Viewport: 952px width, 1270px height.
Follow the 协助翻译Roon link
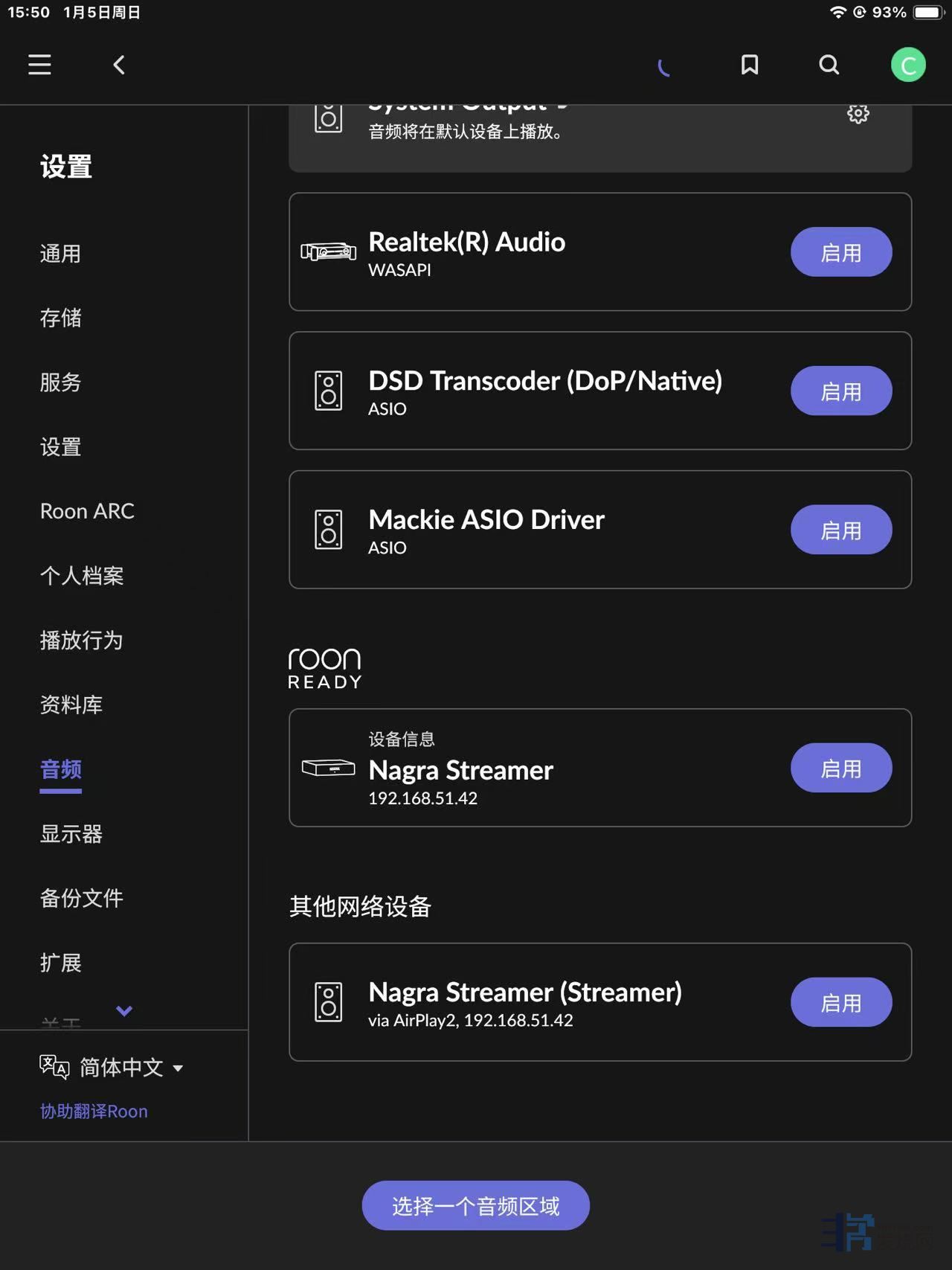(x=94, y=1111)
